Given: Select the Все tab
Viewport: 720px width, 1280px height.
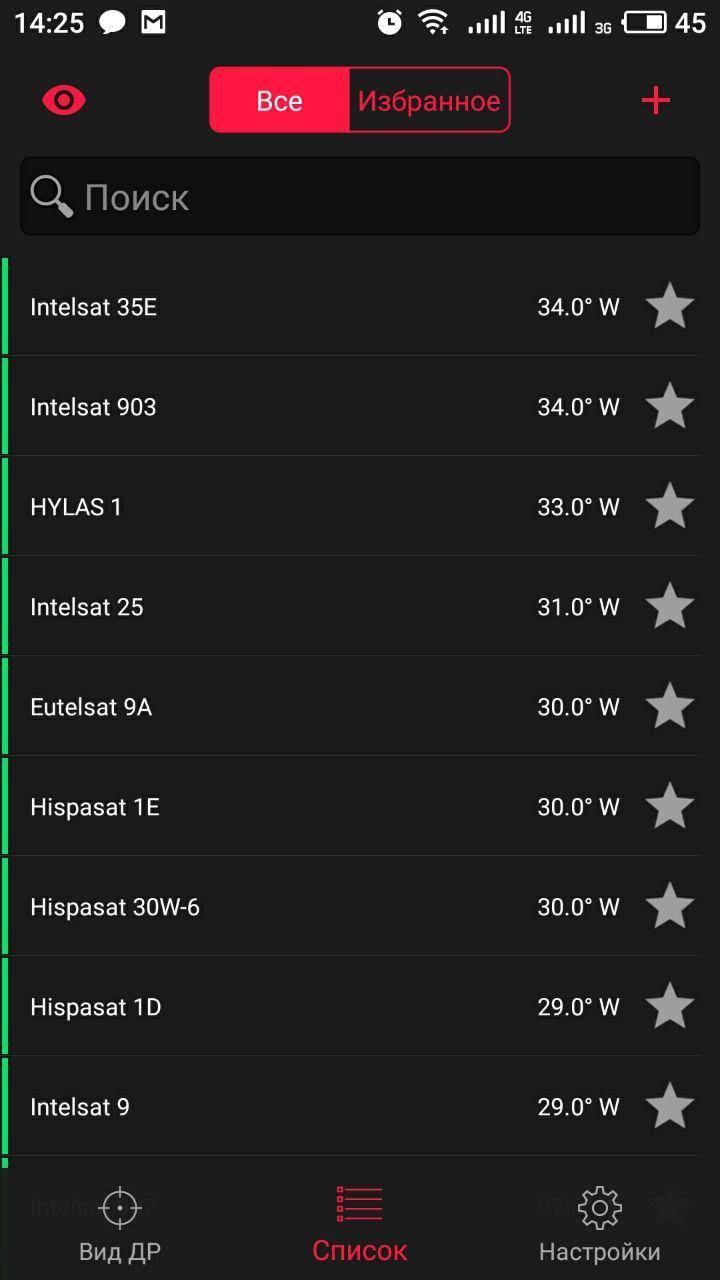Looking at the screenshot, I should (x=280, y=100).
